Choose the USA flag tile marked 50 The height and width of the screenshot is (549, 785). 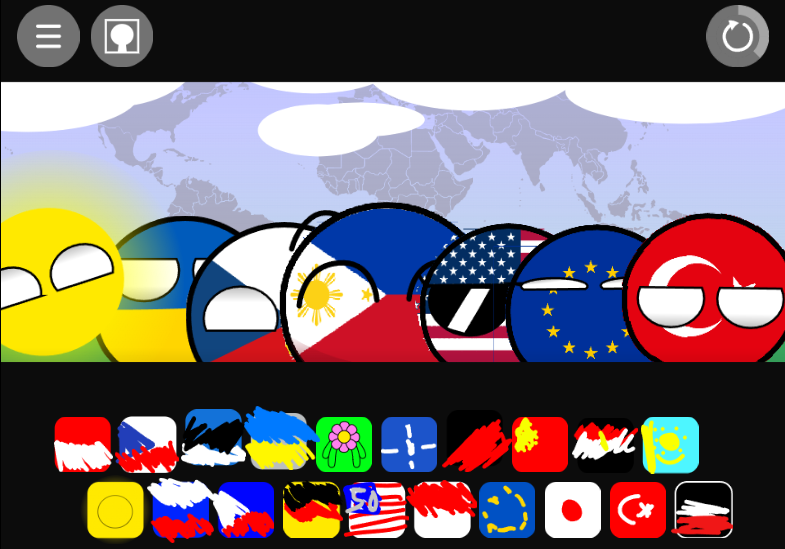[376, 510]
